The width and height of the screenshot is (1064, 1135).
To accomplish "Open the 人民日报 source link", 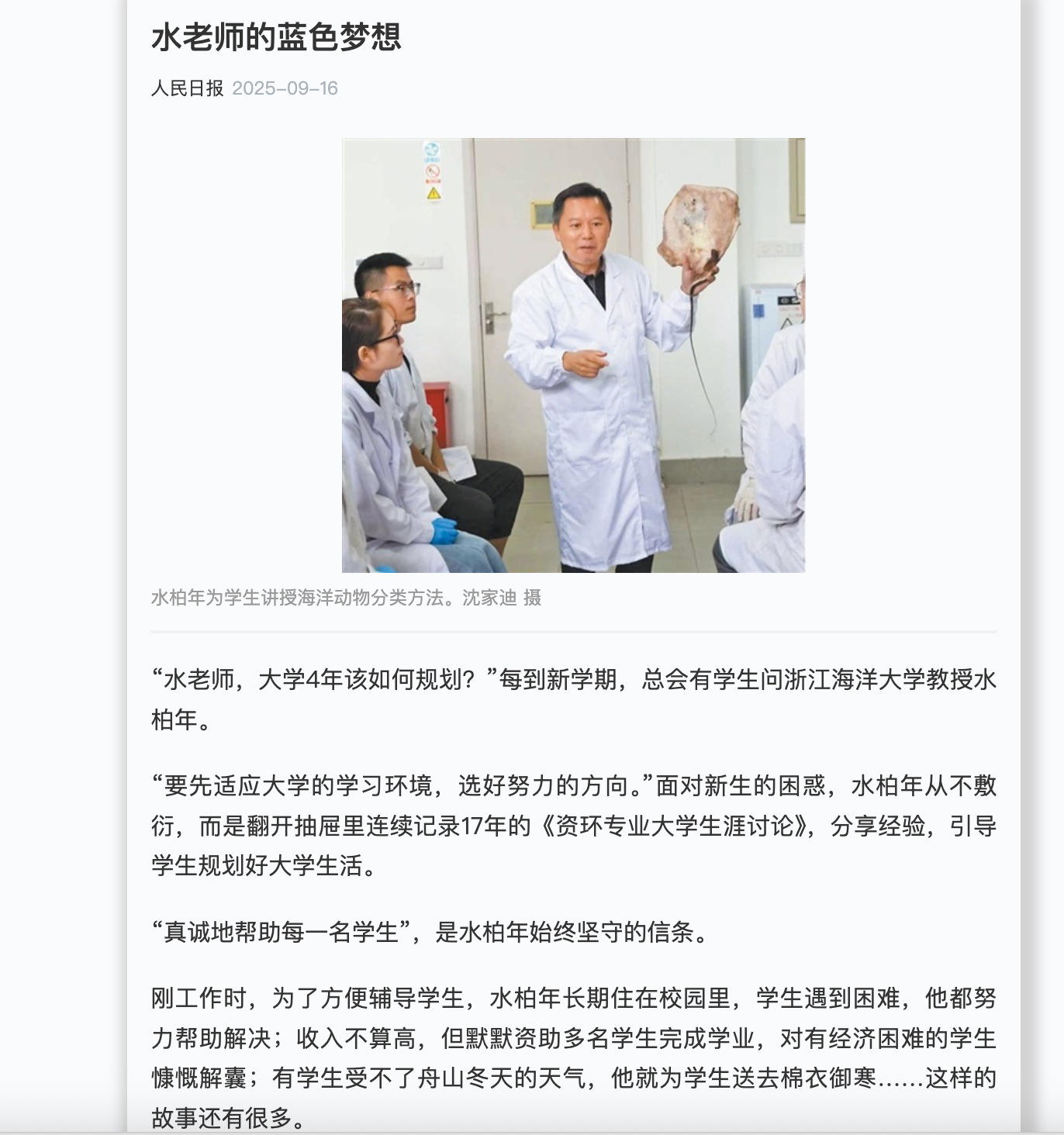I will click(187, 88).
